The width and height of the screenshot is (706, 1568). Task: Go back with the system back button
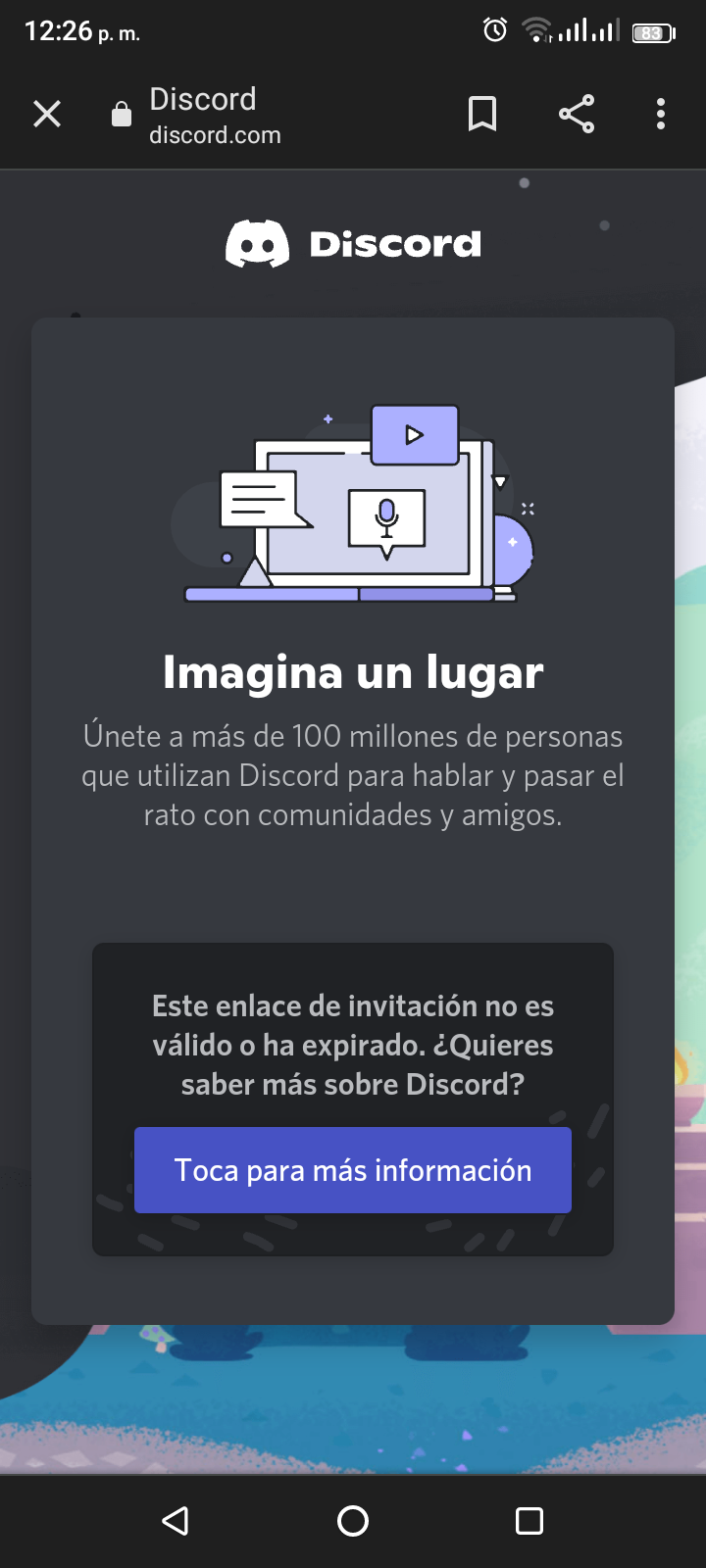[x=176, y=1521]
